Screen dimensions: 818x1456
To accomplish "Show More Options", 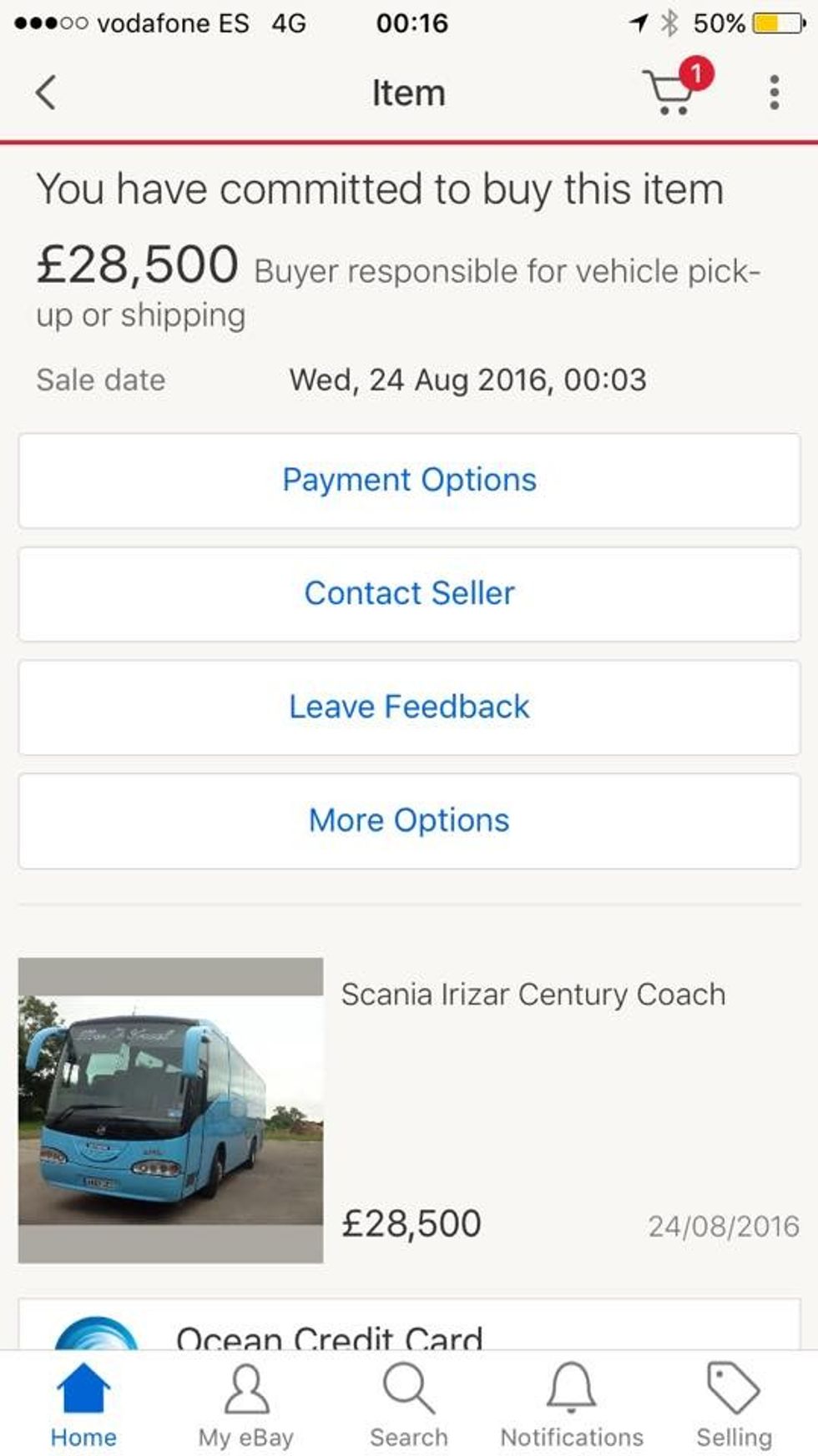I will point(409,821).
